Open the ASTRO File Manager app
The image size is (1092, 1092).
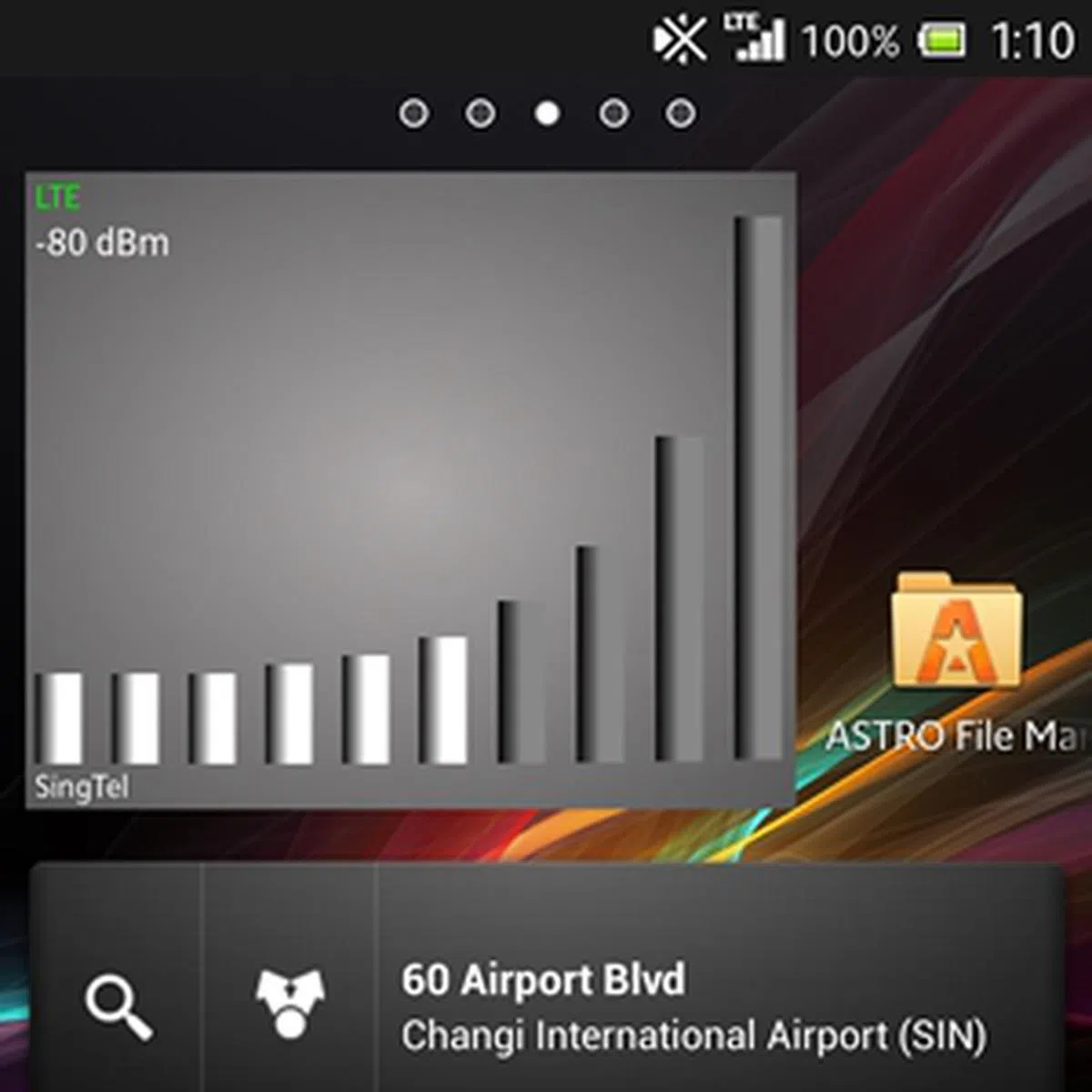(957, 637)
